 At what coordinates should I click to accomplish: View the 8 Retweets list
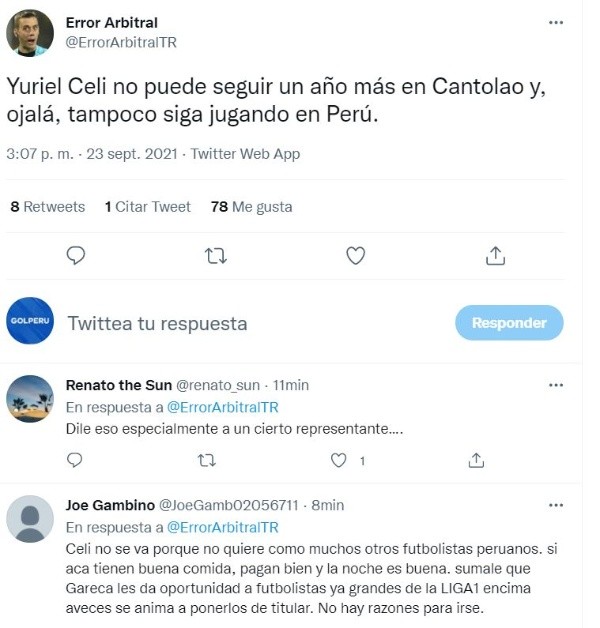tap(47, 206)
